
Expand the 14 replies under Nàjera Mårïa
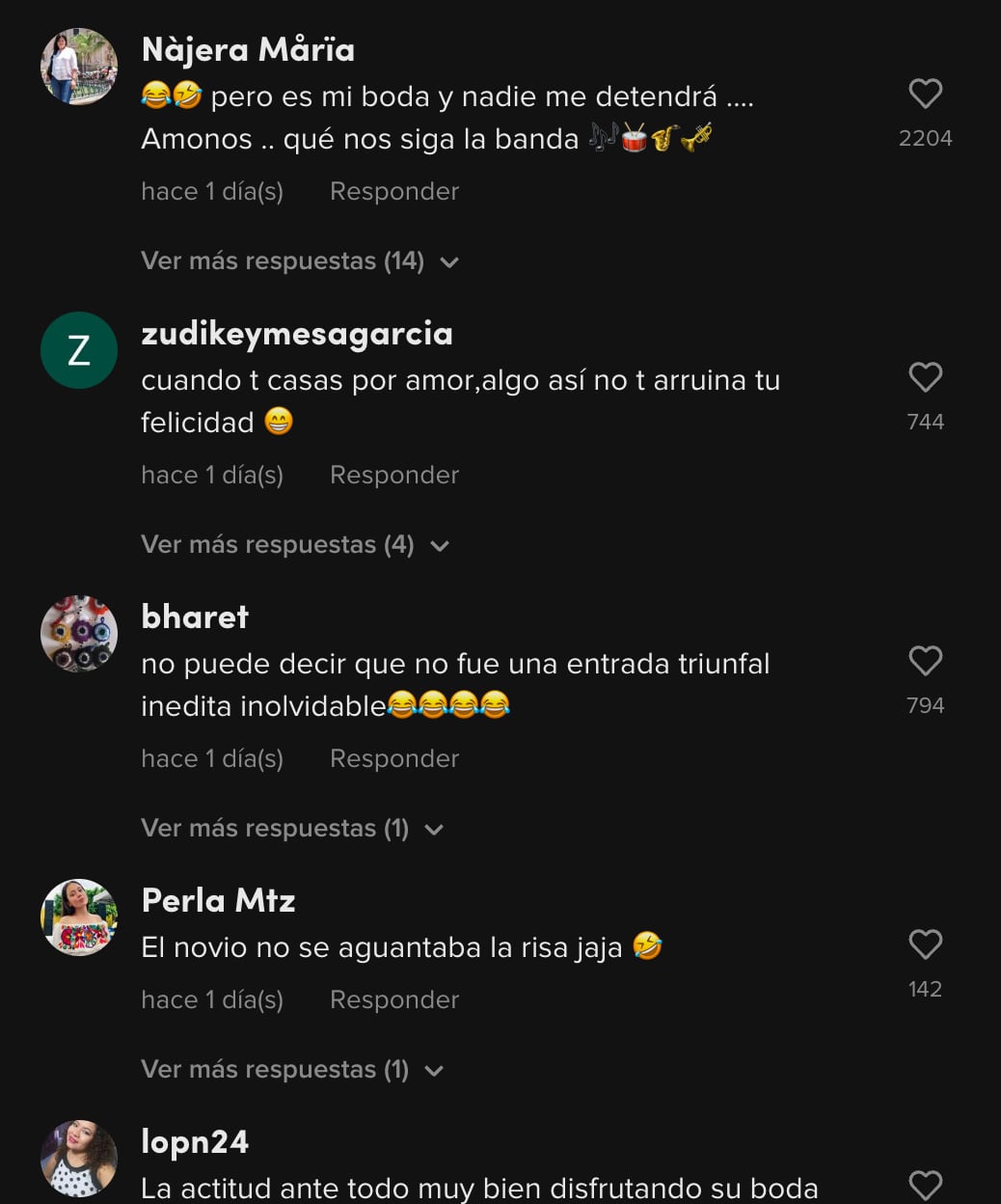tap(299, 261)
